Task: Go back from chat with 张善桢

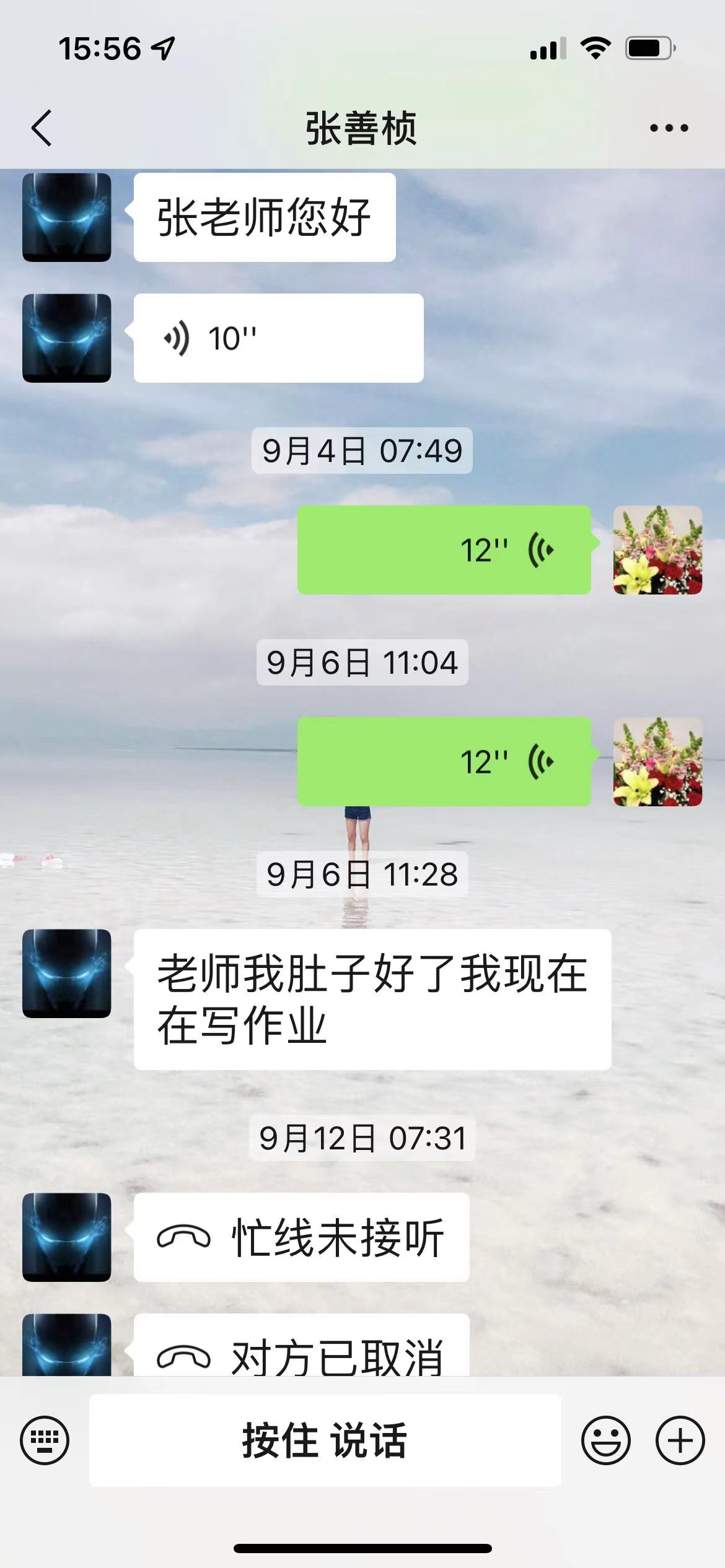Action: click(42, 128)
